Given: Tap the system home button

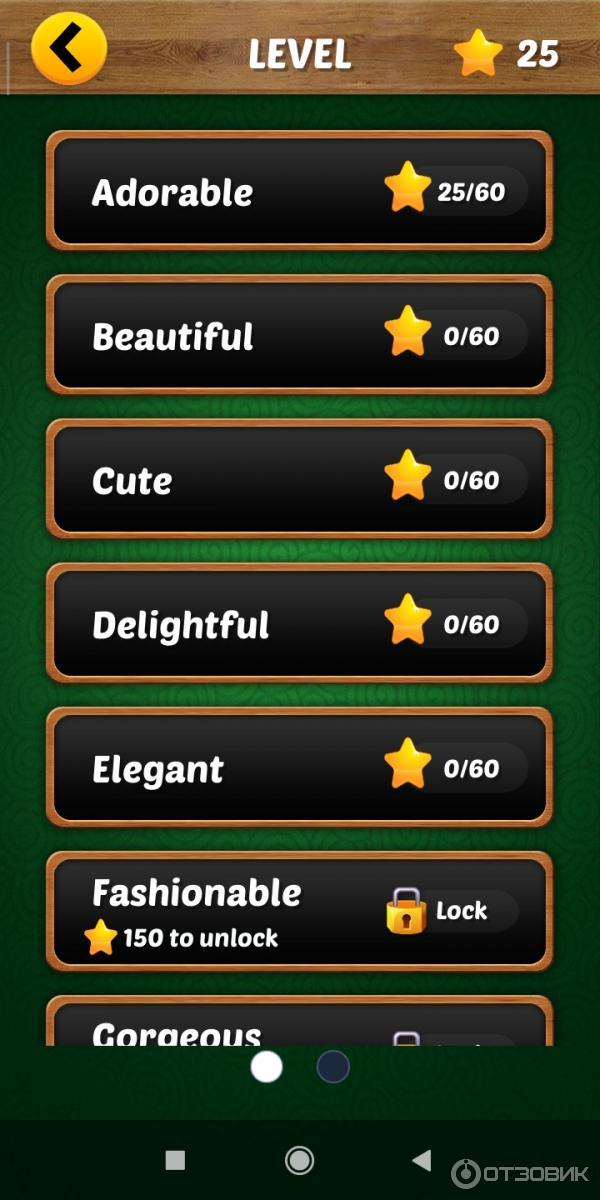Looking at the screenshot, I should pyautogui.click(x=299, y=1160).
